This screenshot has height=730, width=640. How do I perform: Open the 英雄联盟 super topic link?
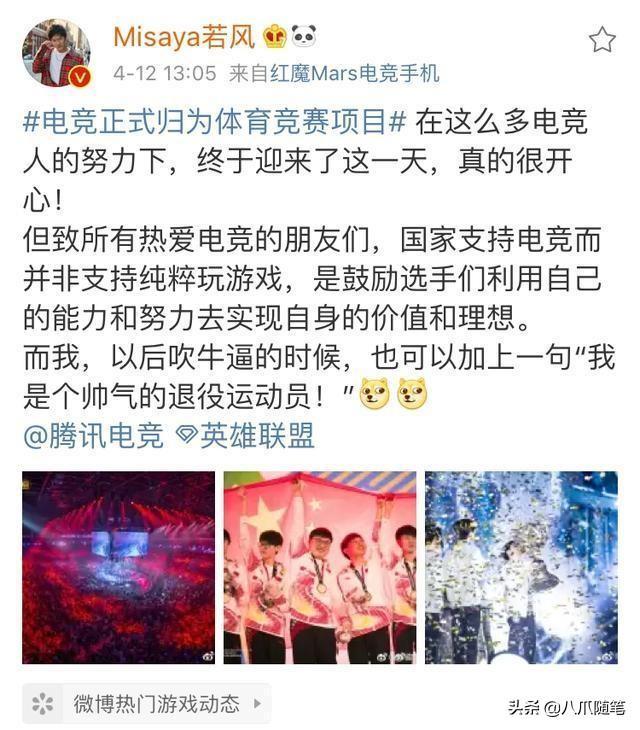pos(245,435)
